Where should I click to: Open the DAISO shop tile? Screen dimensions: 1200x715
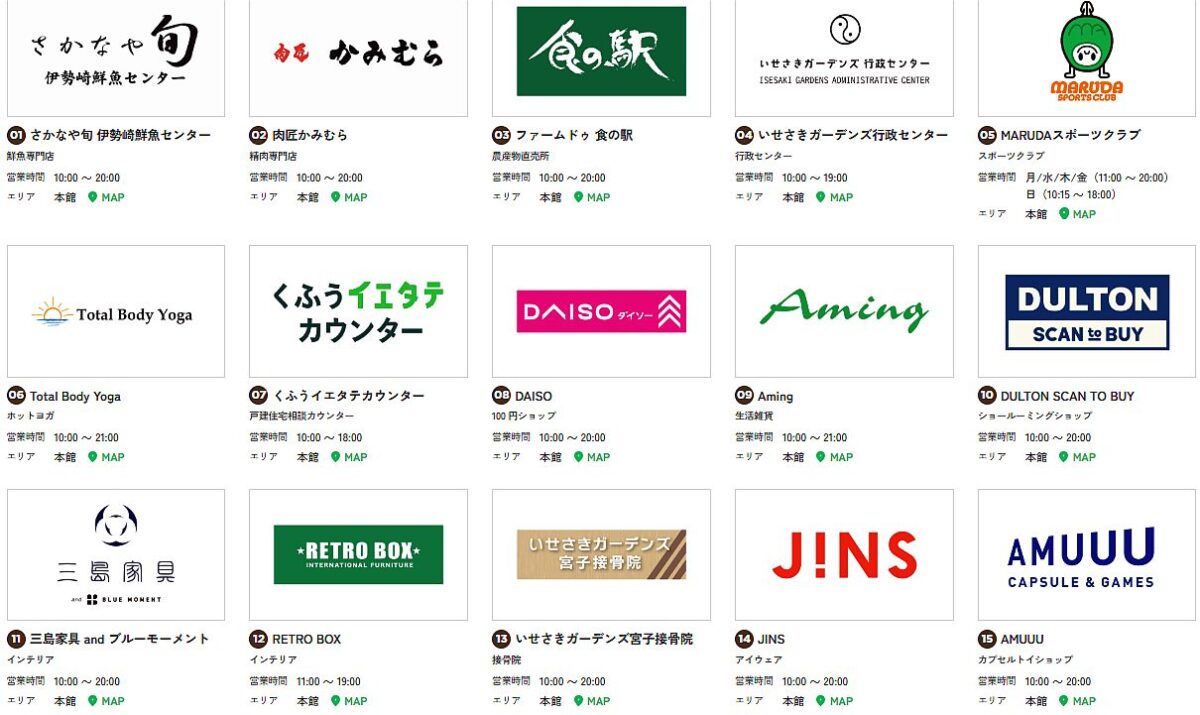pyautogui.click(x=601, y=312)
